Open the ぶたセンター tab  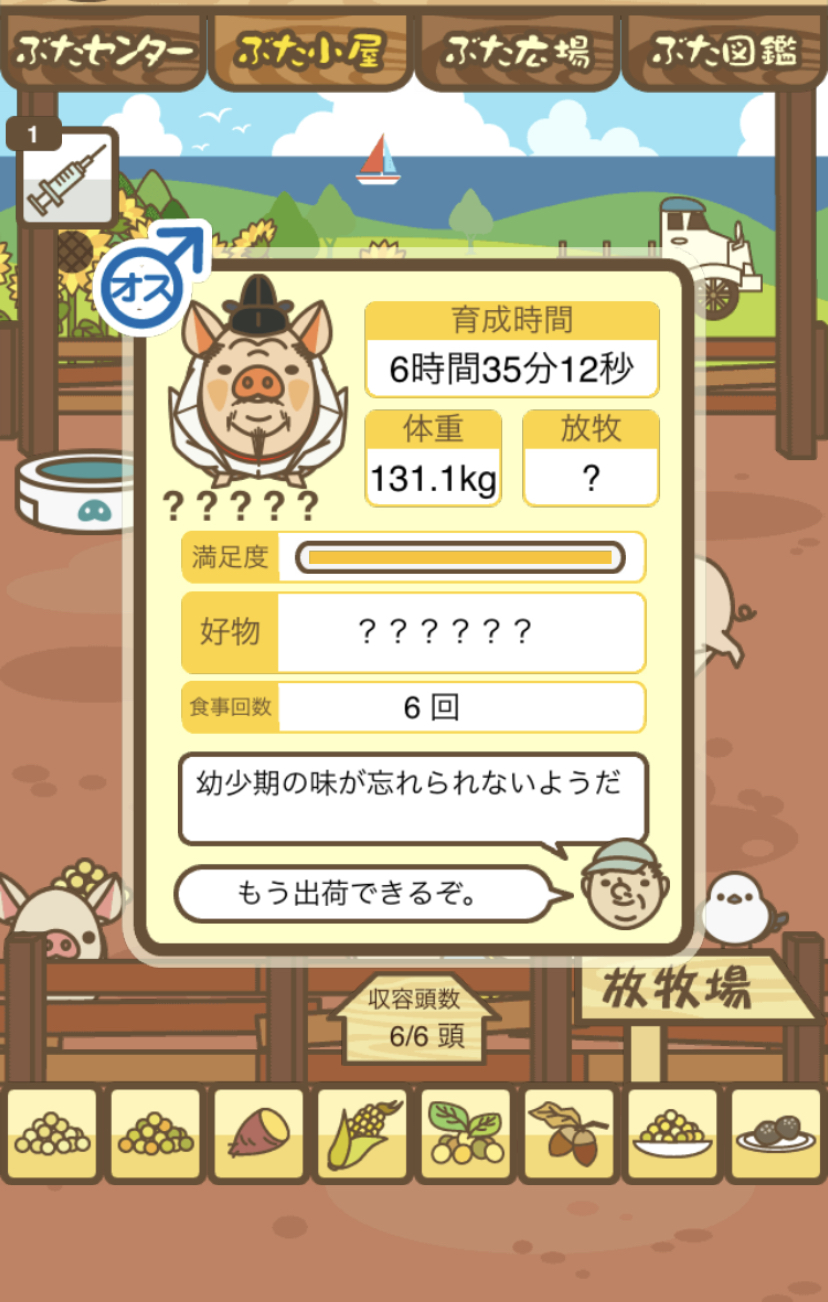(x=102, y=51)
